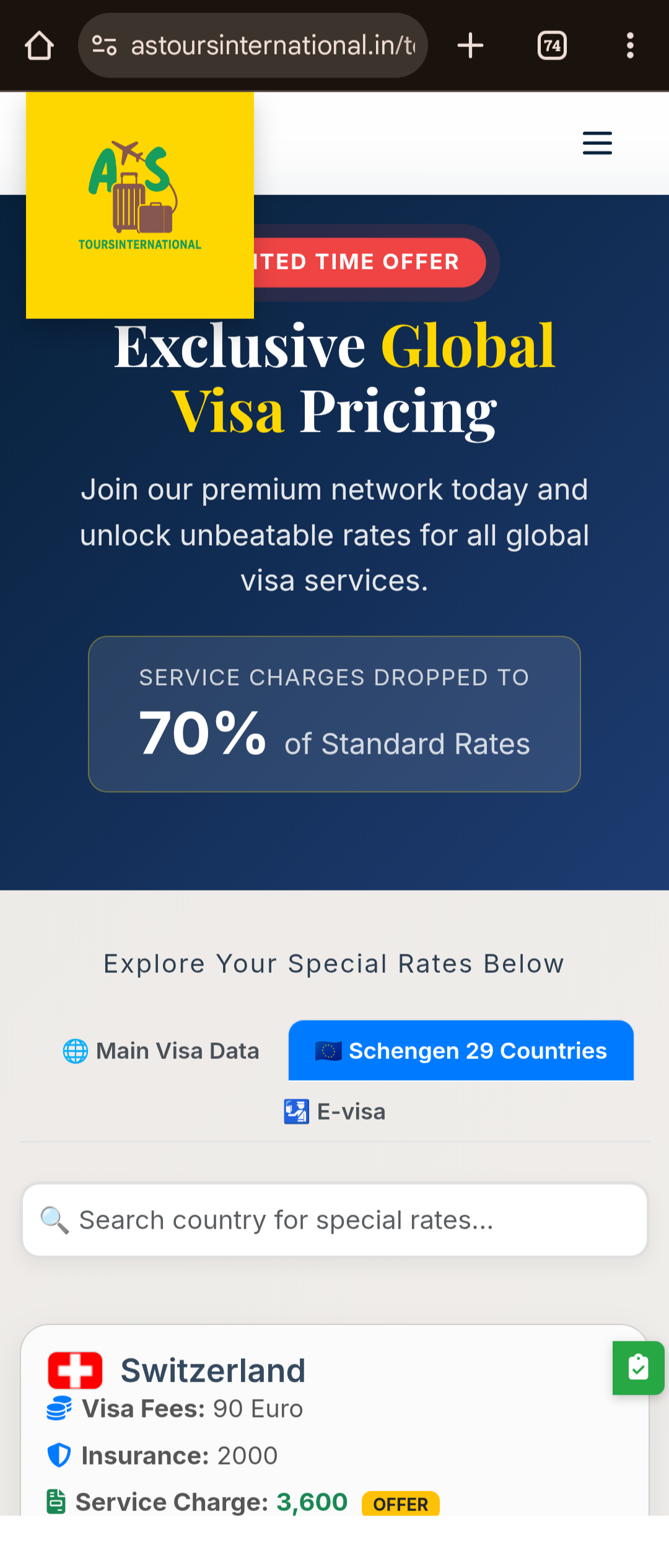Viewport: 669px width, 1568px height.
Task: Open the browser home page
Action: 39,46
